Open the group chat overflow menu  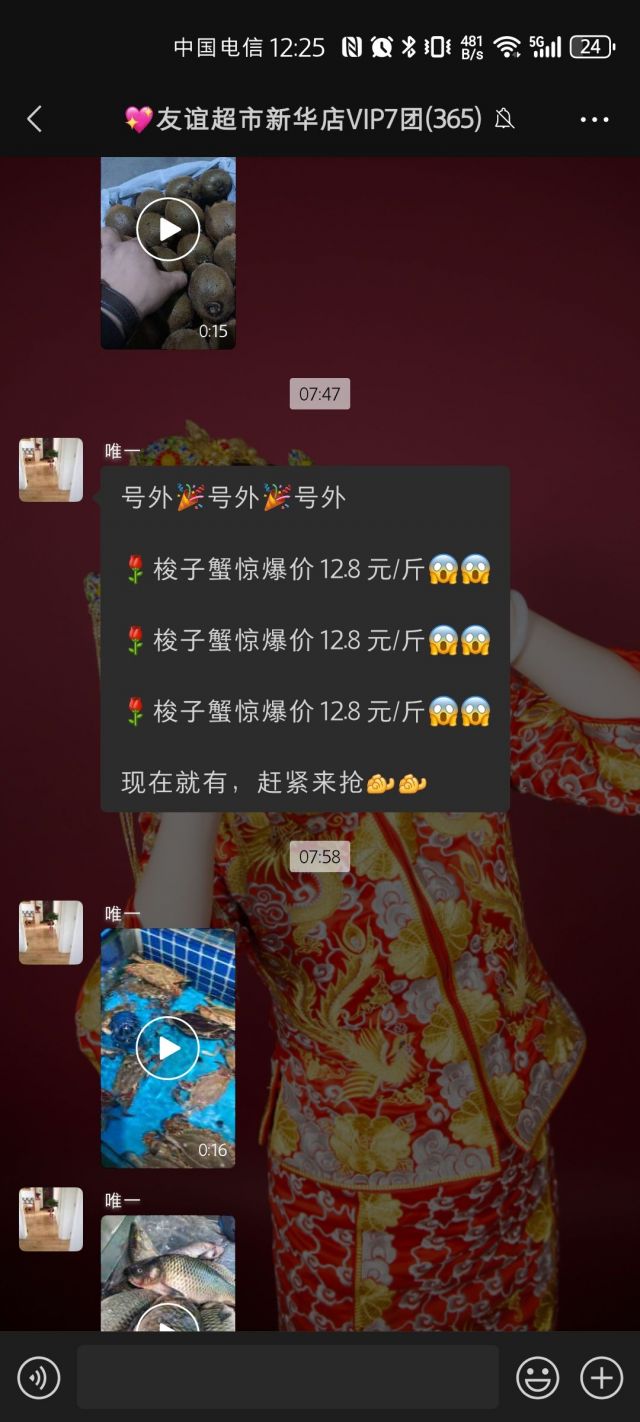click(x=594, y=120)
